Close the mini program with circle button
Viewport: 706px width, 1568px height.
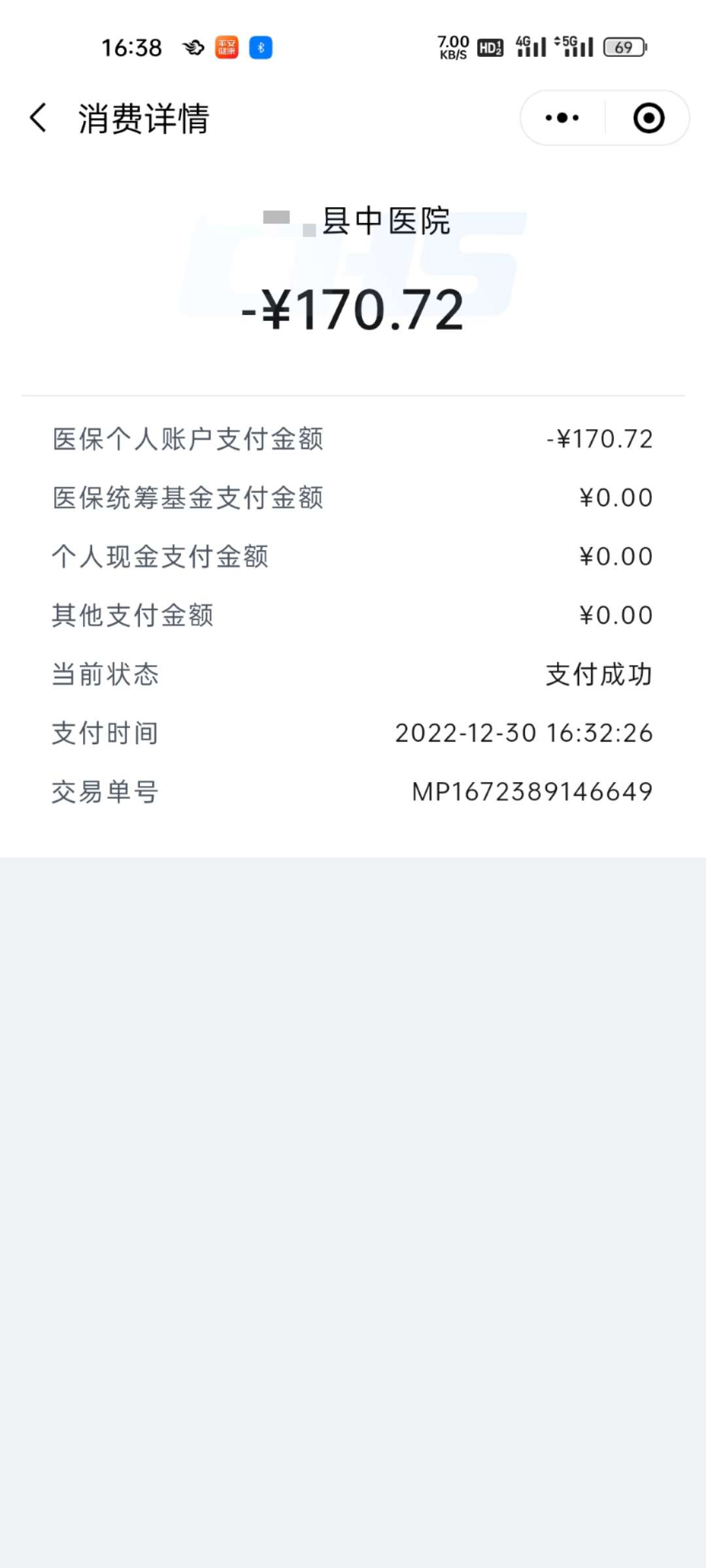(648, 118)
